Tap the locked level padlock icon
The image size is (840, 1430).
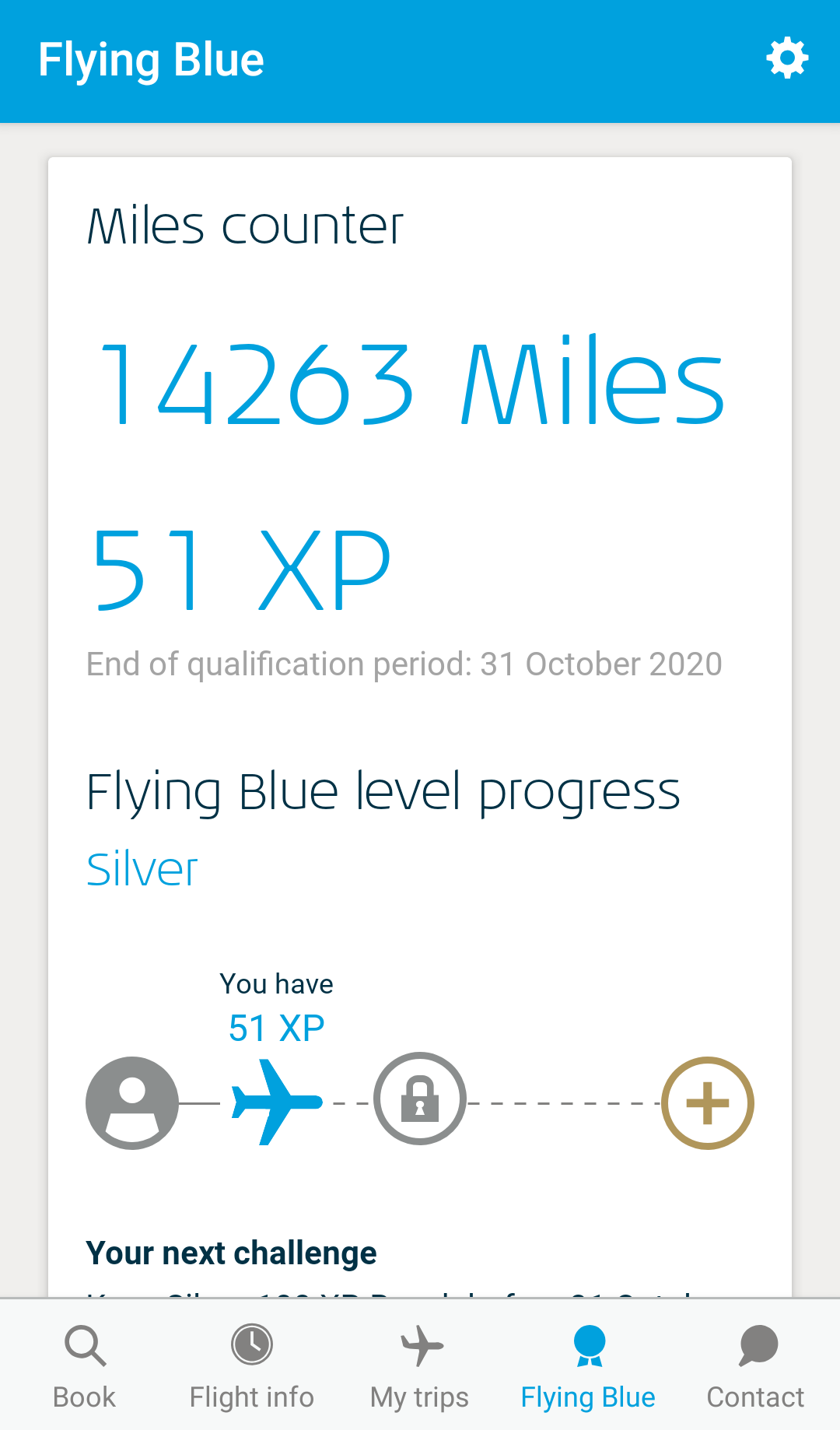[x=419, y=1099]
